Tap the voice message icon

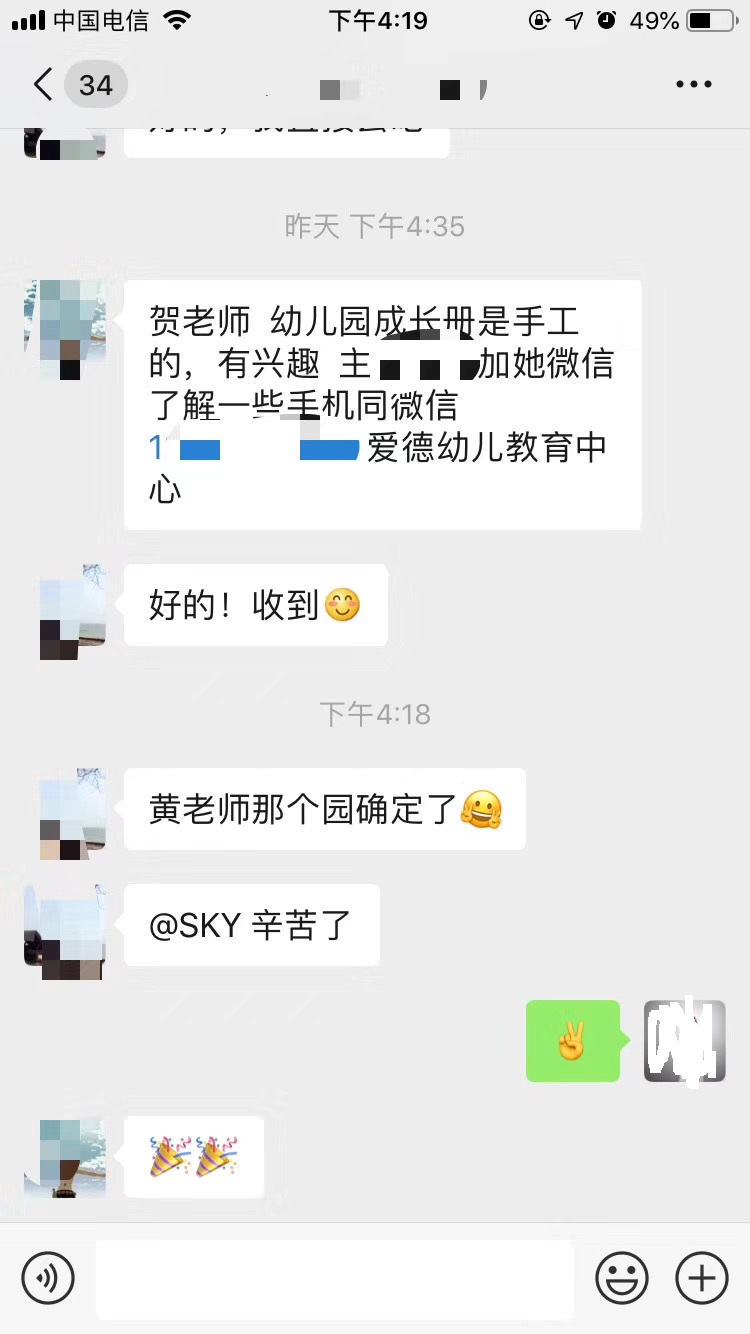[x=47, y=1277]
